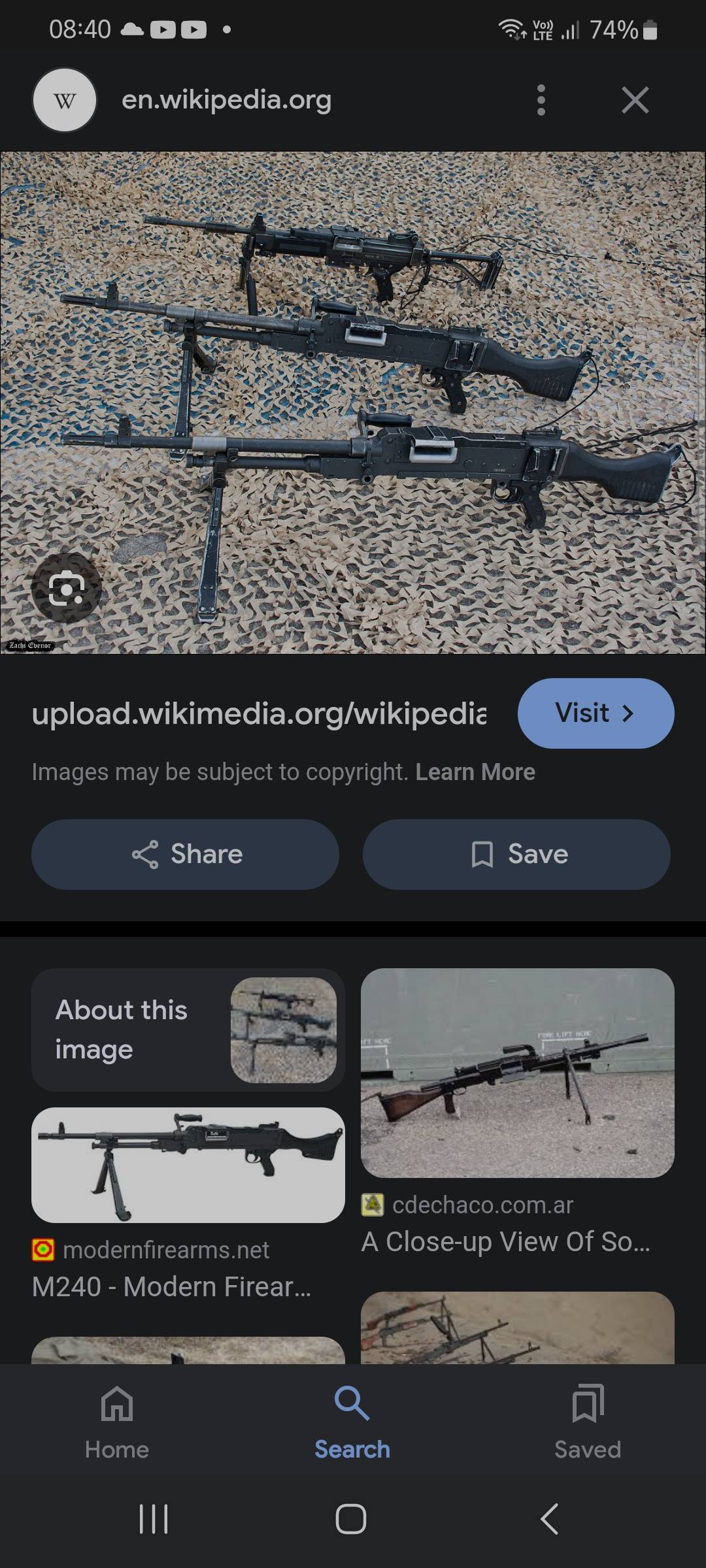
Task: Switch to the Search tab
Action: (352, 1423)
